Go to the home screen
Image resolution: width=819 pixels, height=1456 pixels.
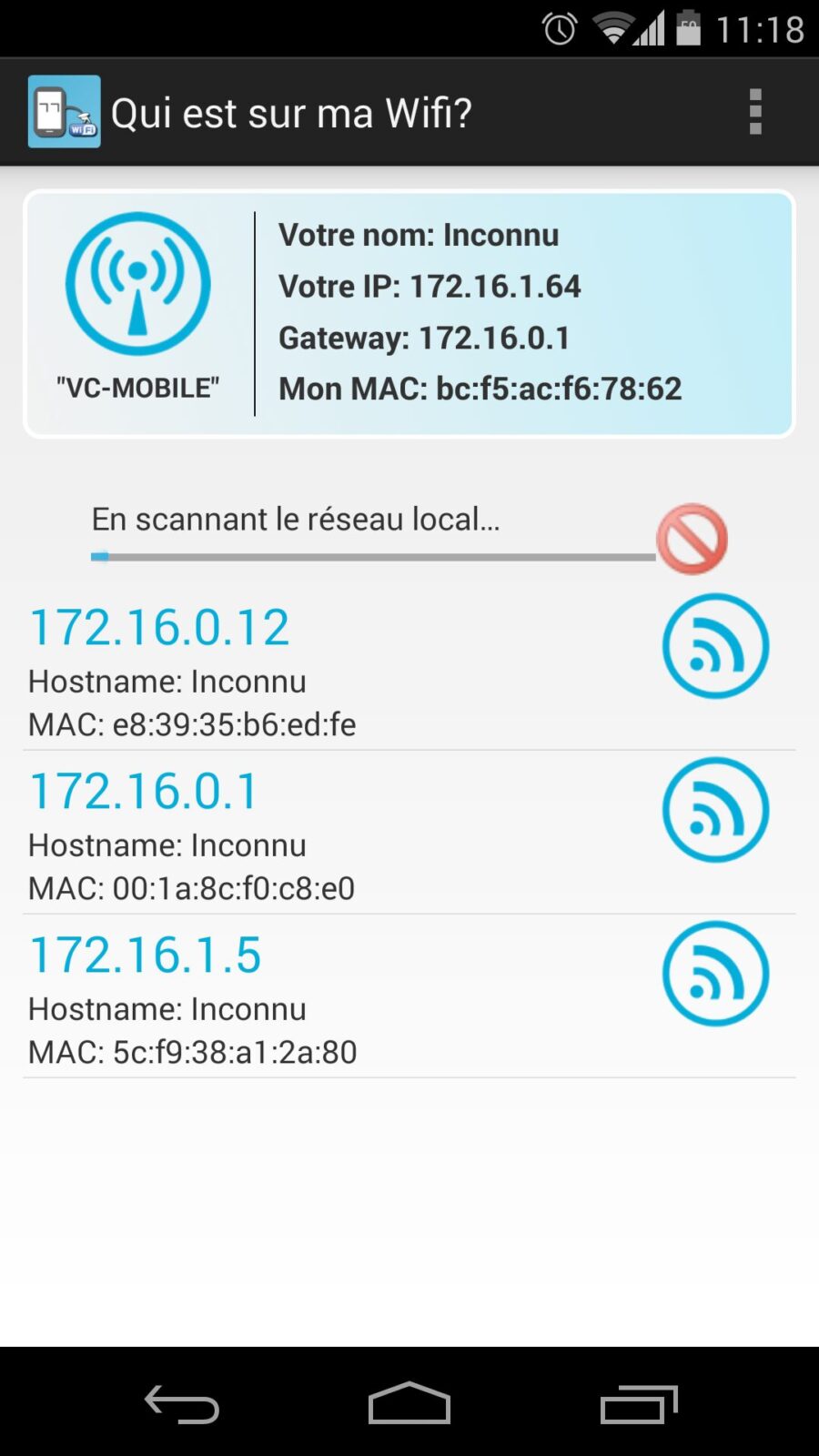[409, 1404]
